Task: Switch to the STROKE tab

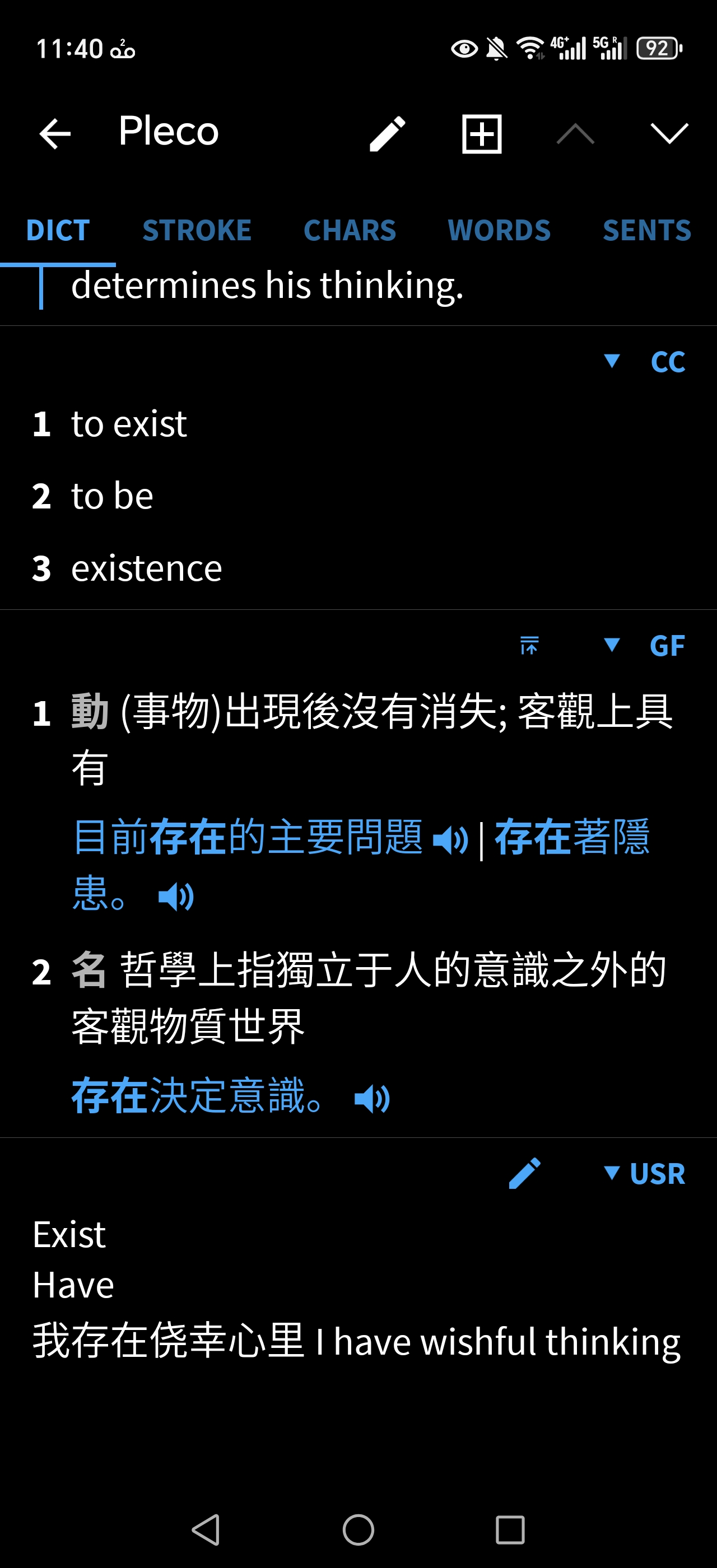Action: click(197, 230)
